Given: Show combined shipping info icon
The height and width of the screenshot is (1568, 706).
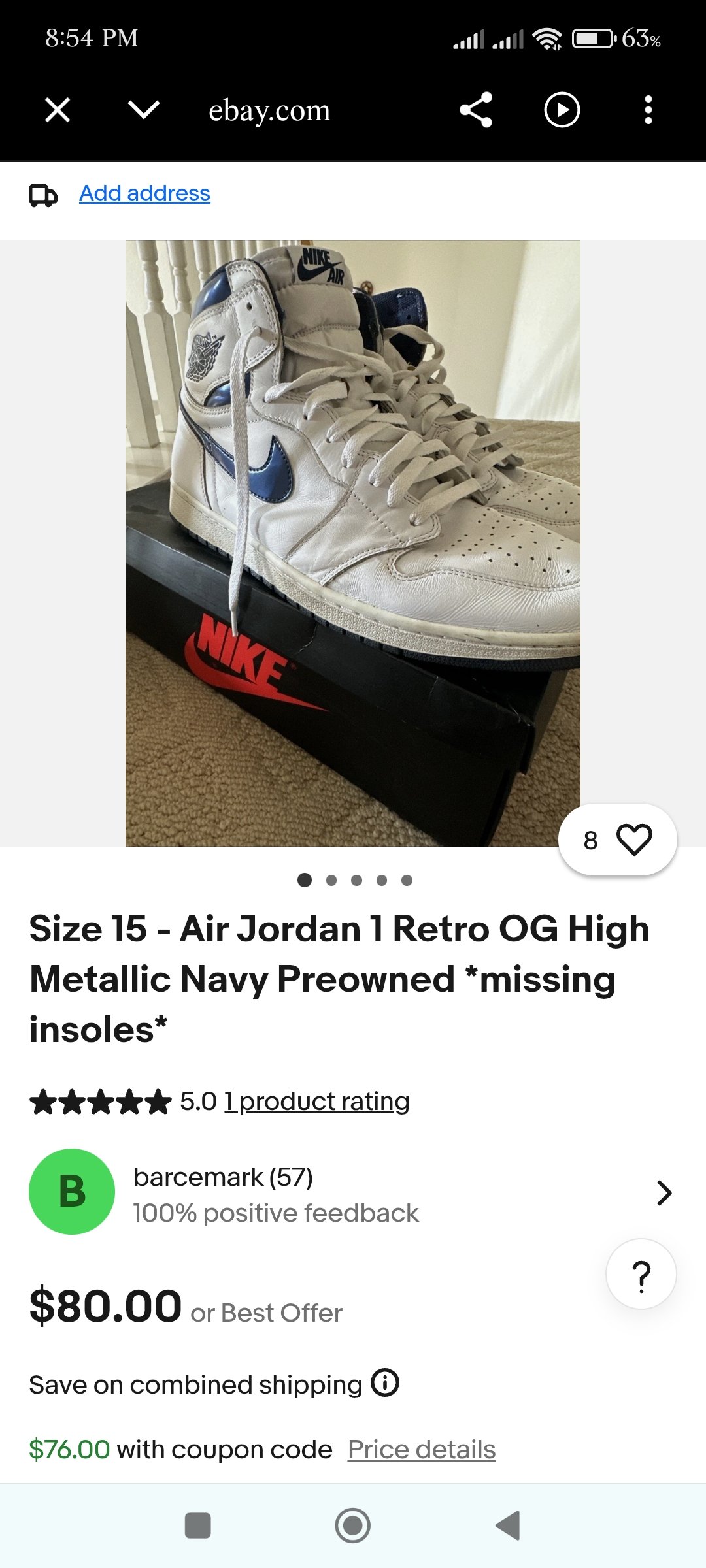Looking at the screenshot, I should (x=385, y=1382).
